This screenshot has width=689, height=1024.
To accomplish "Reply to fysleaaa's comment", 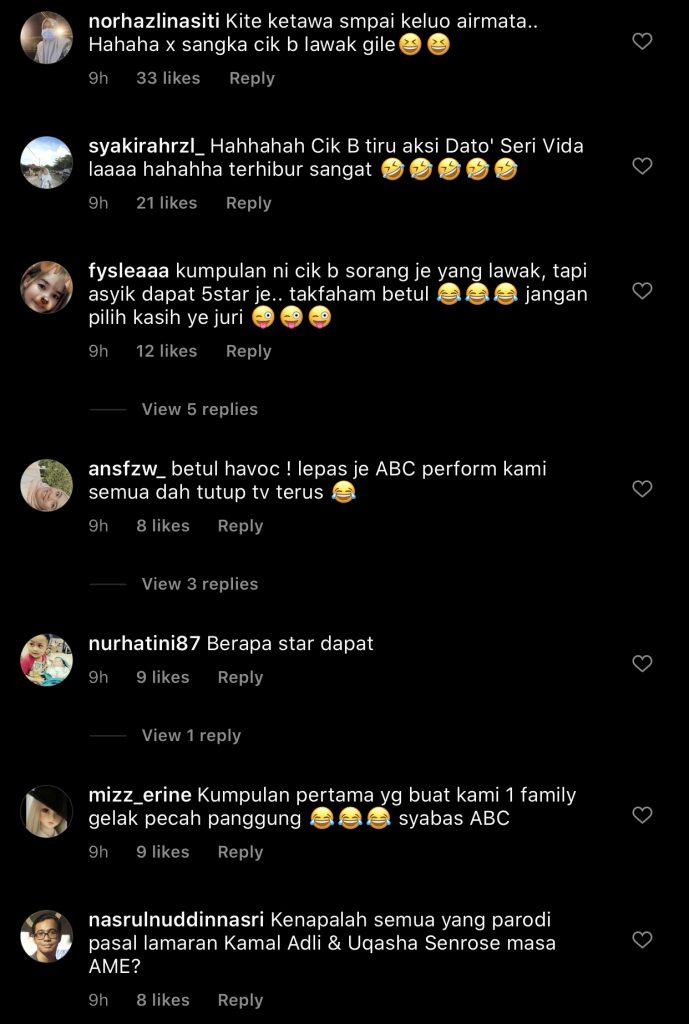I will [248, 351].
